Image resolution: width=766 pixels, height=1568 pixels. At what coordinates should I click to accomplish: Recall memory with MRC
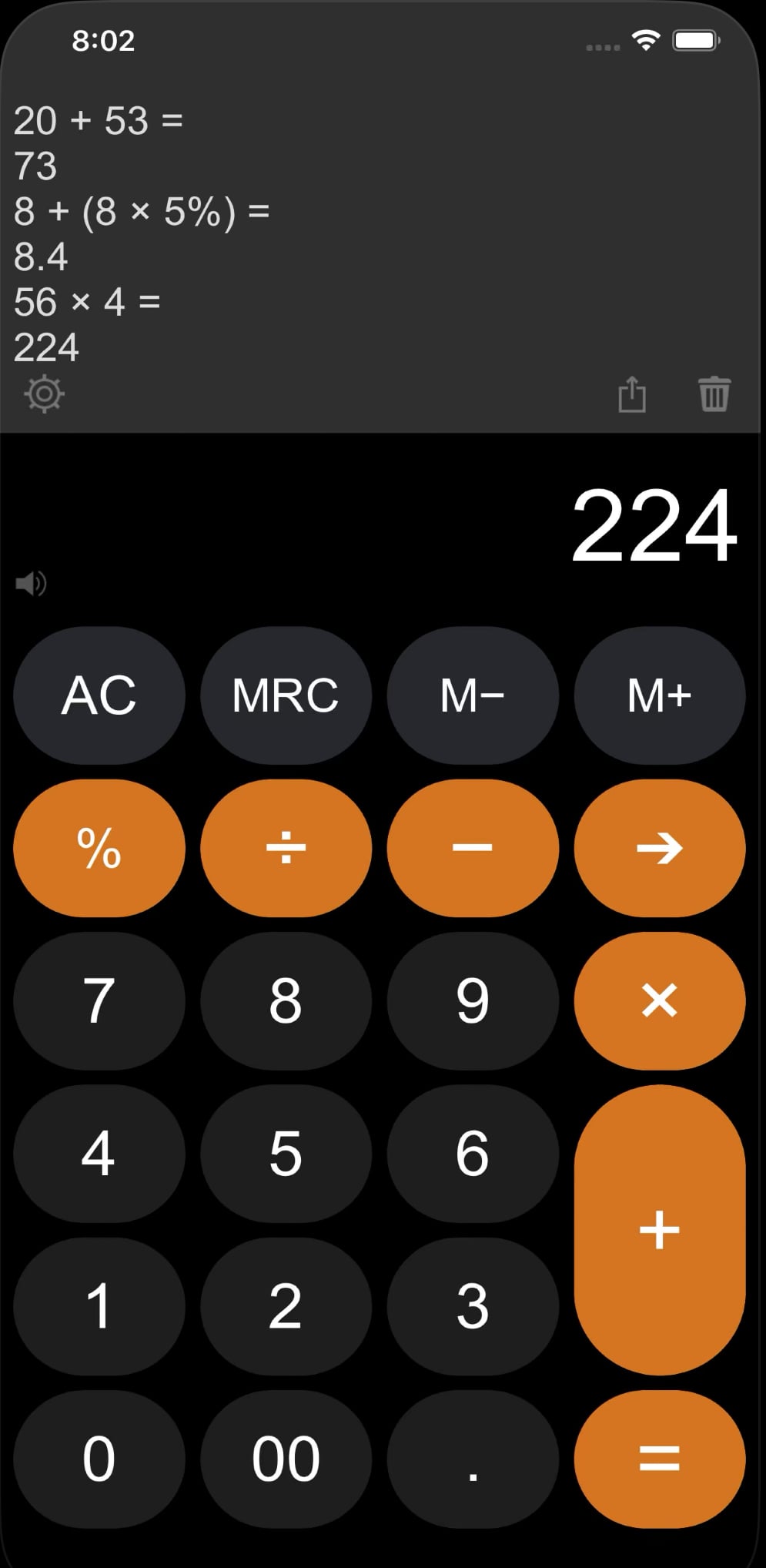[286, 695]
